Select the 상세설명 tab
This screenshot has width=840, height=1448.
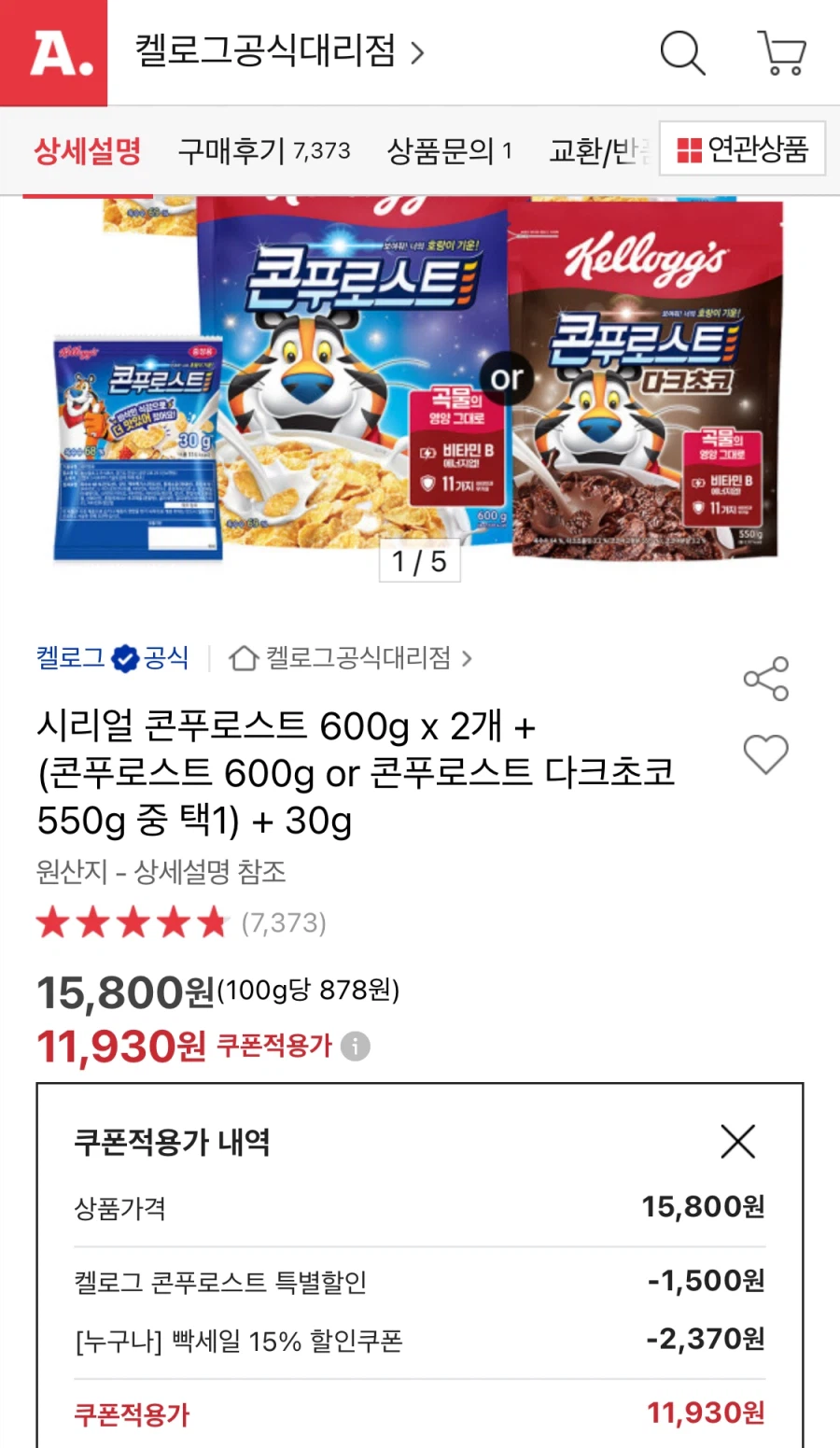[x=86, y=149]
